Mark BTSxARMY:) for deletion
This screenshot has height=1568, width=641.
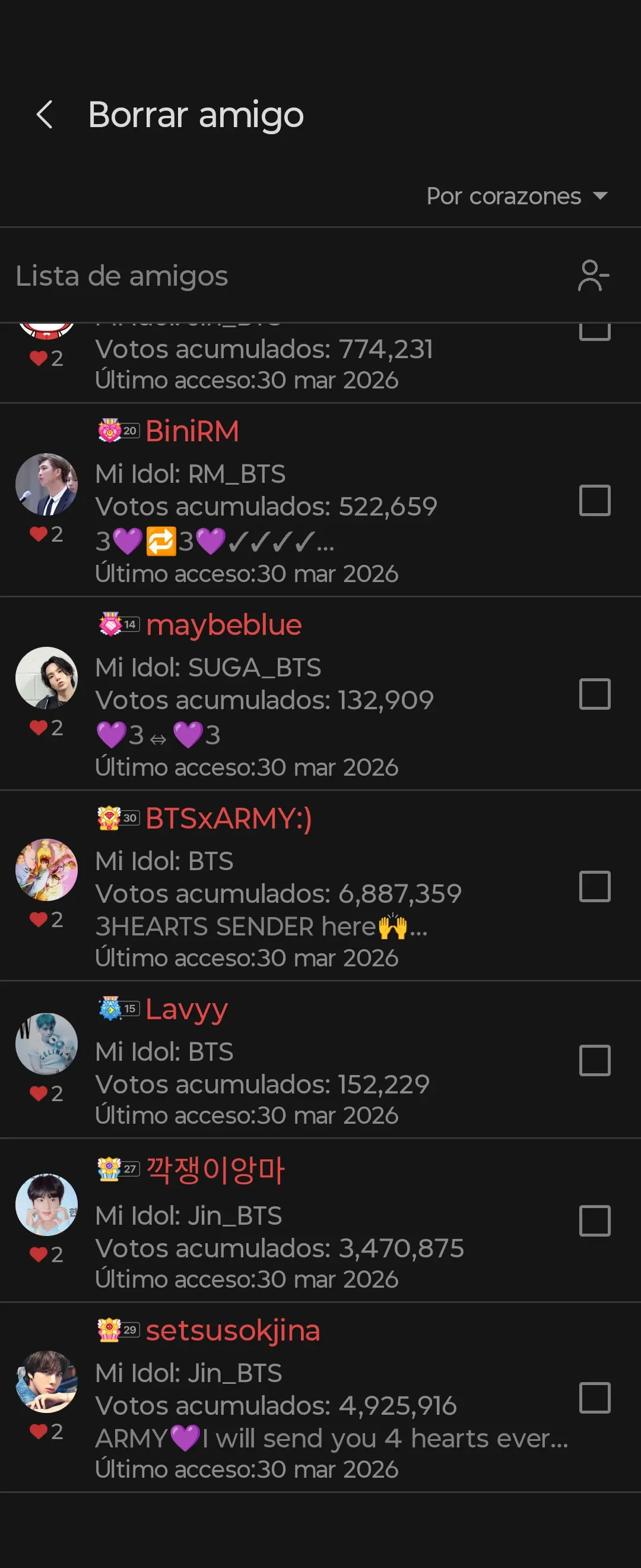[x=594, y=886]
